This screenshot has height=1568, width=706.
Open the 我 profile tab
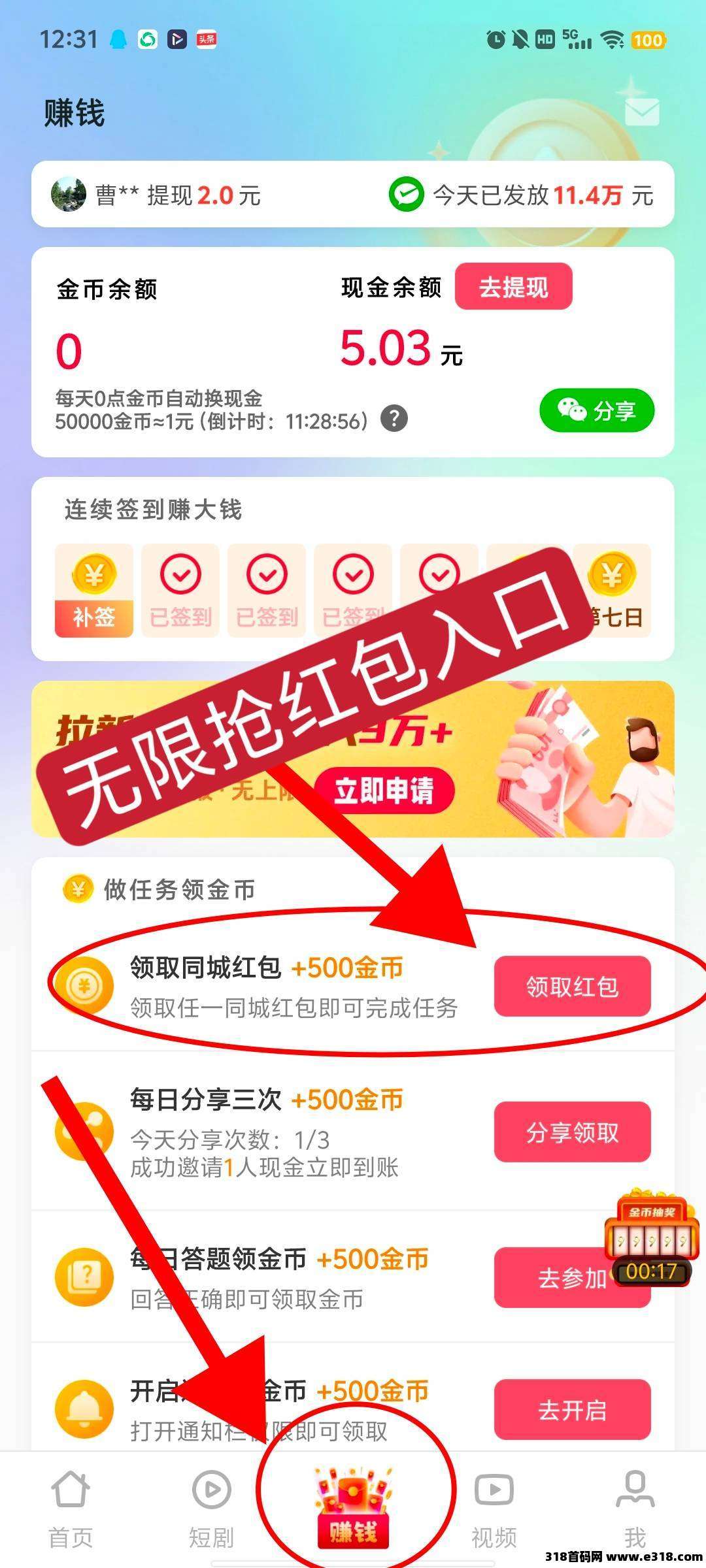635,1510
